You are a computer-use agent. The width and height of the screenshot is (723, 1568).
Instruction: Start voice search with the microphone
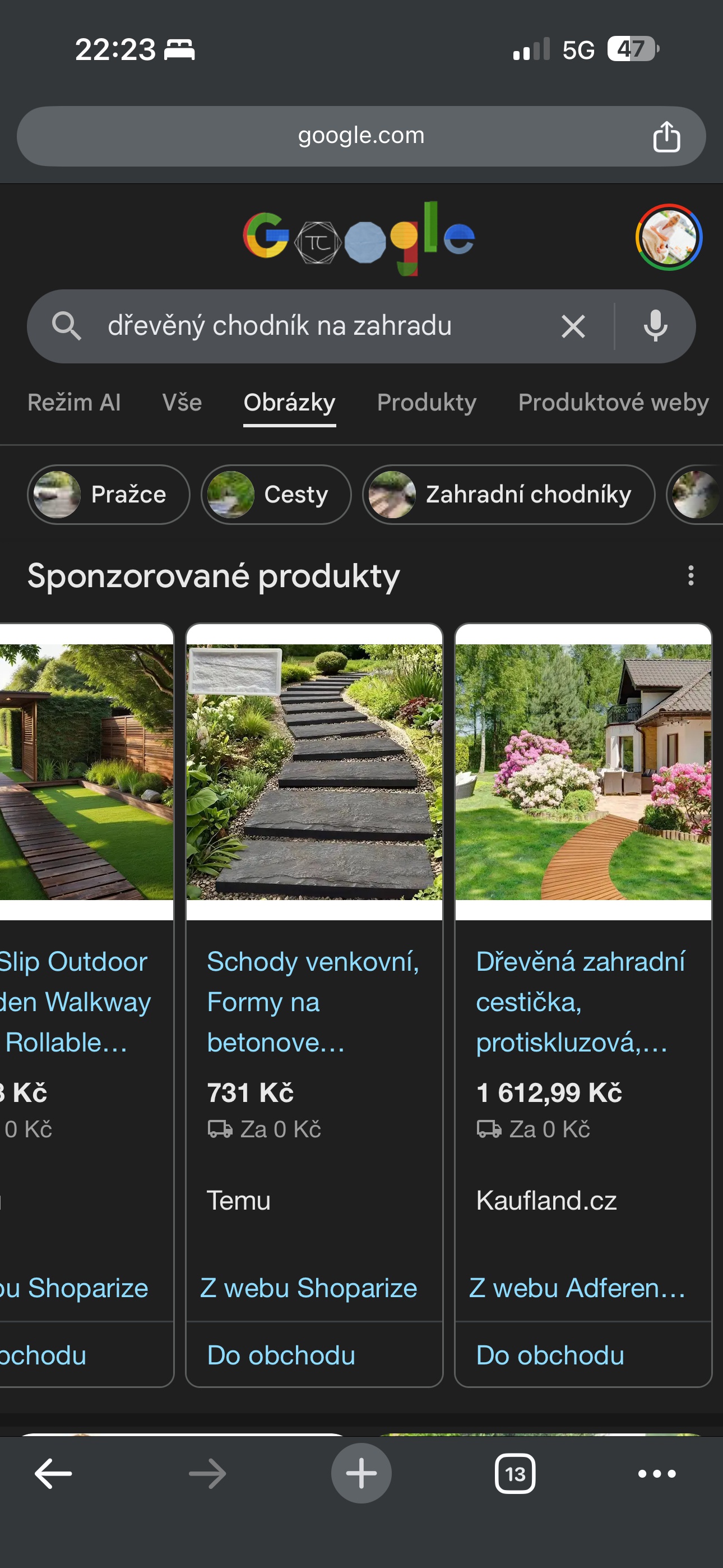(655, 326)
